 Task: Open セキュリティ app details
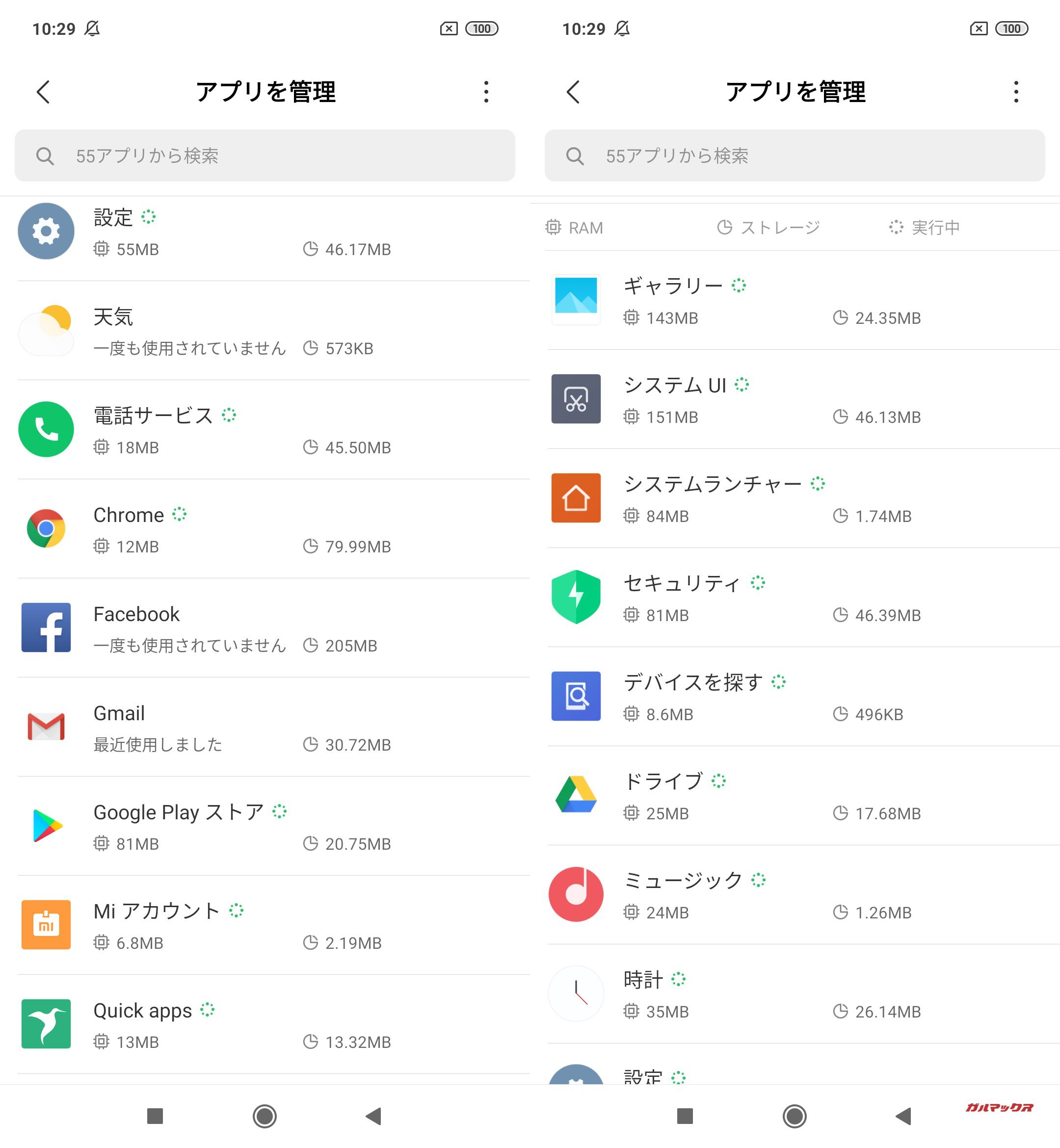(795, 598)
